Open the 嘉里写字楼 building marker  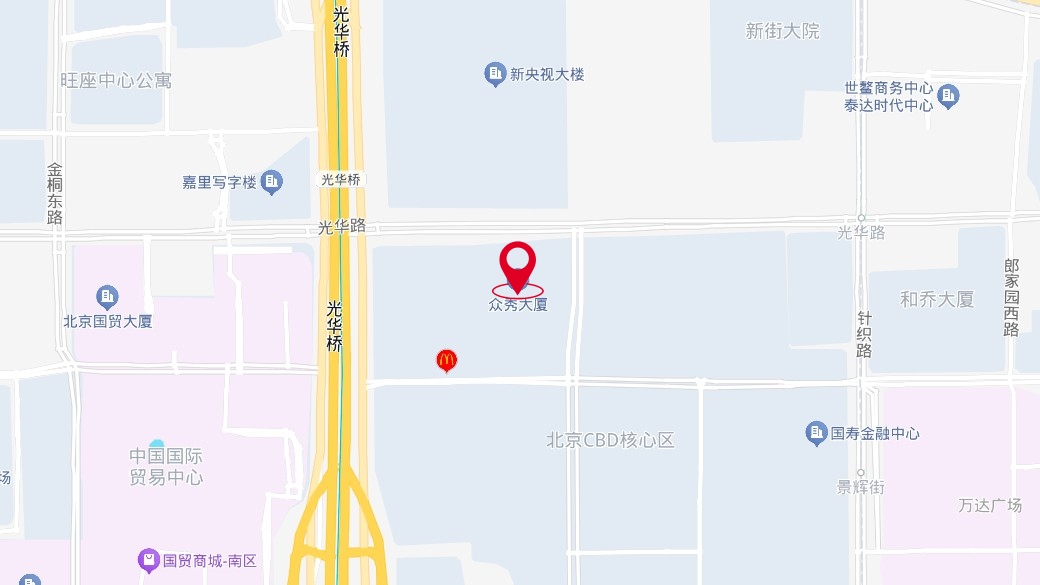271,182
